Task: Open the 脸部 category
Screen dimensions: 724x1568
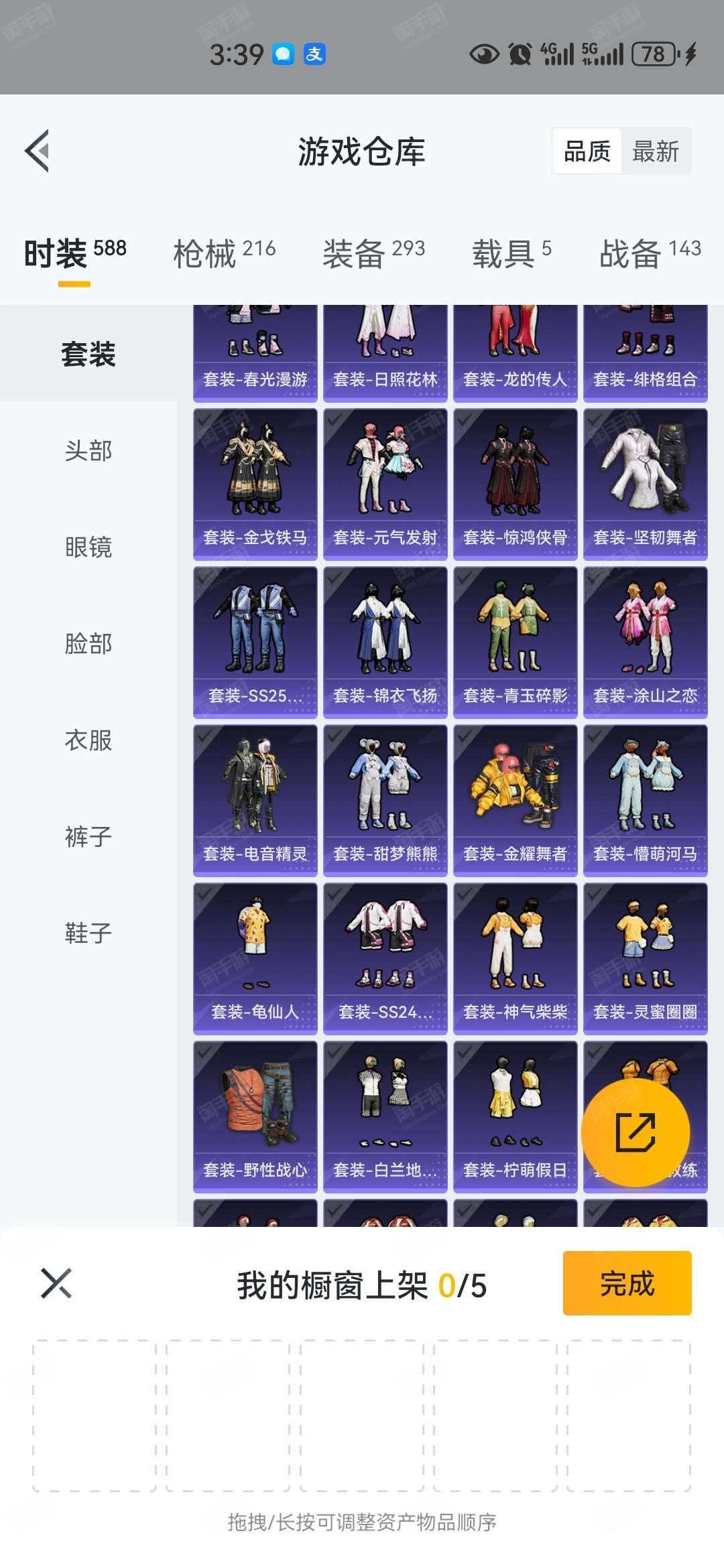Action: point(88,643)
